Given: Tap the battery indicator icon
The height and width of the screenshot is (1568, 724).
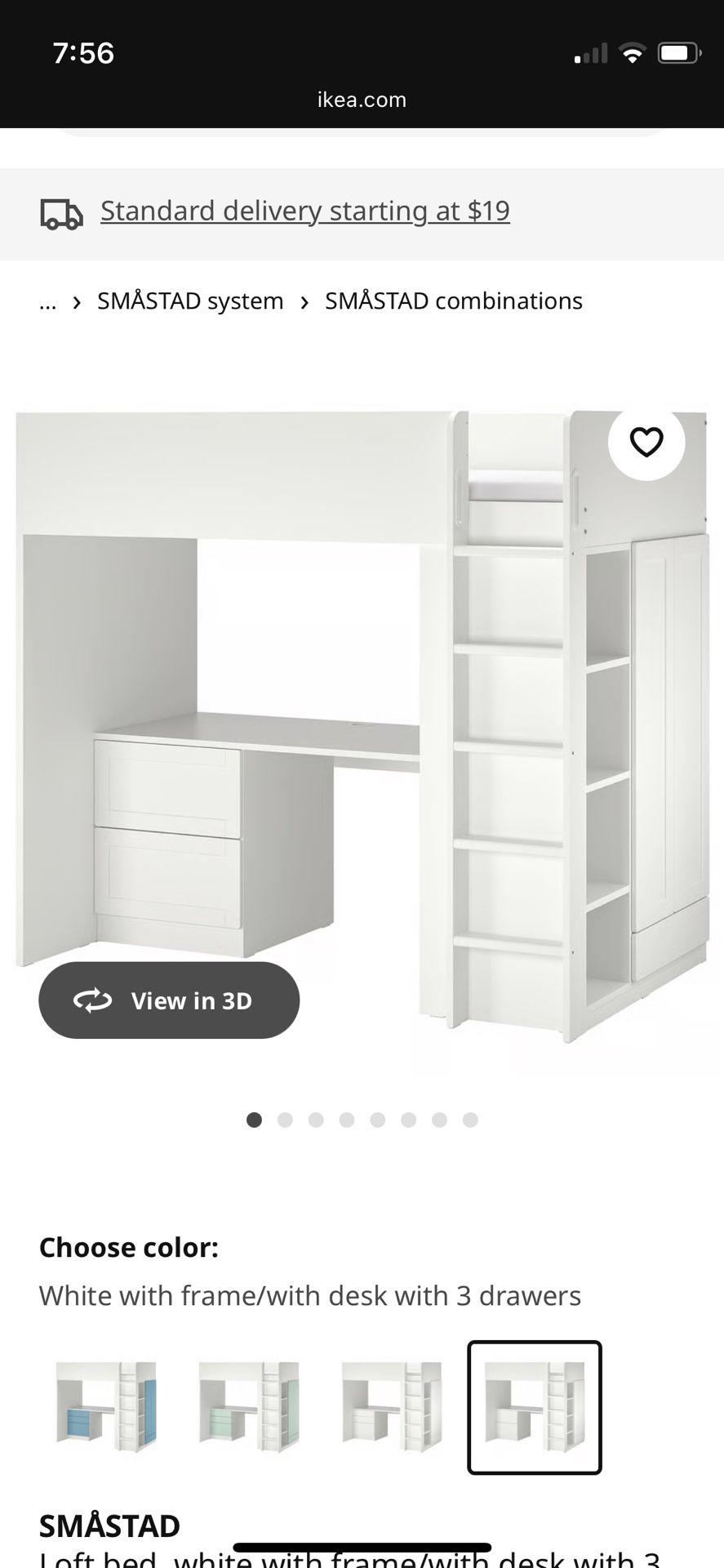Looking at the screenshot, I should tap(677, 51).
